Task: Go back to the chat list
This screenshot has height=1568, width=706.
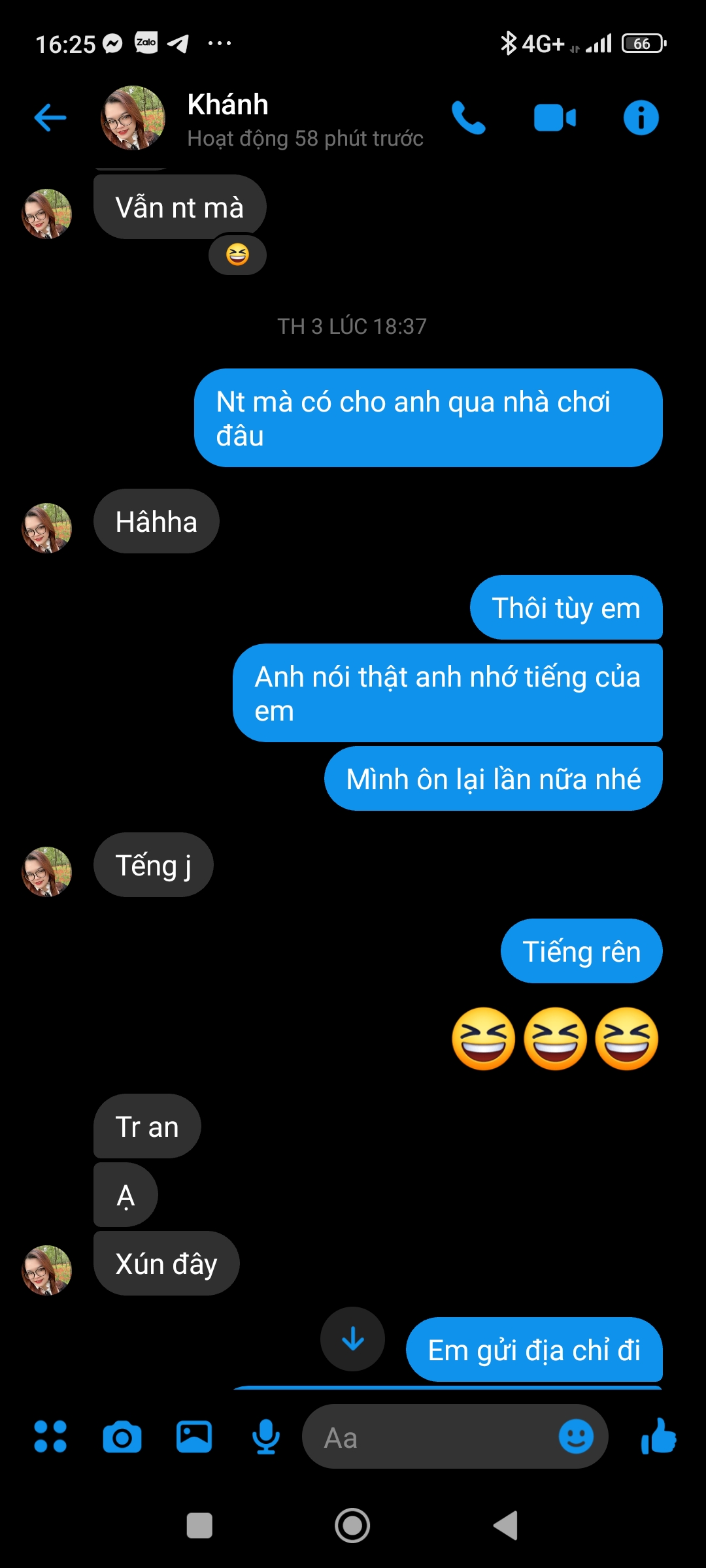Action: click(x=50, y=118)
